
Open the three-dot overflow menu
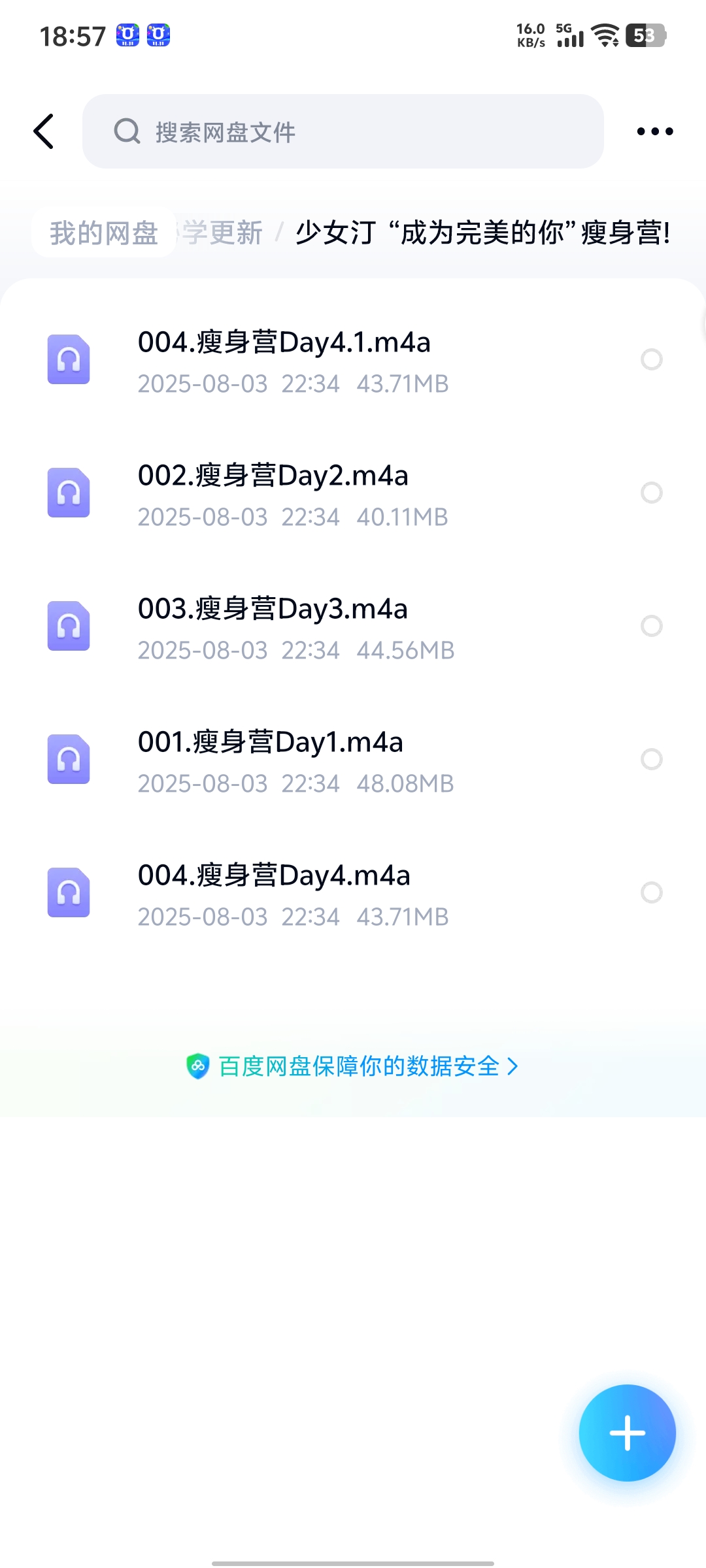(654, 131)
